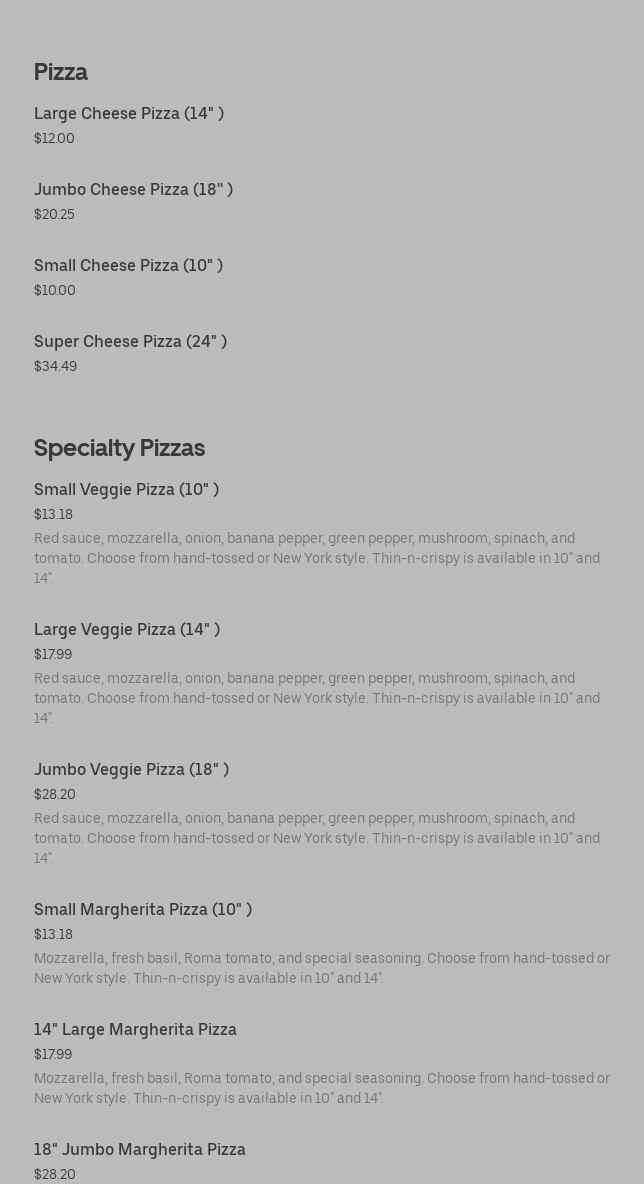Viewport: 644px width, 1184px height.
Task: Open Small Veggie Pizza (10")
Action: pos(127,489)
